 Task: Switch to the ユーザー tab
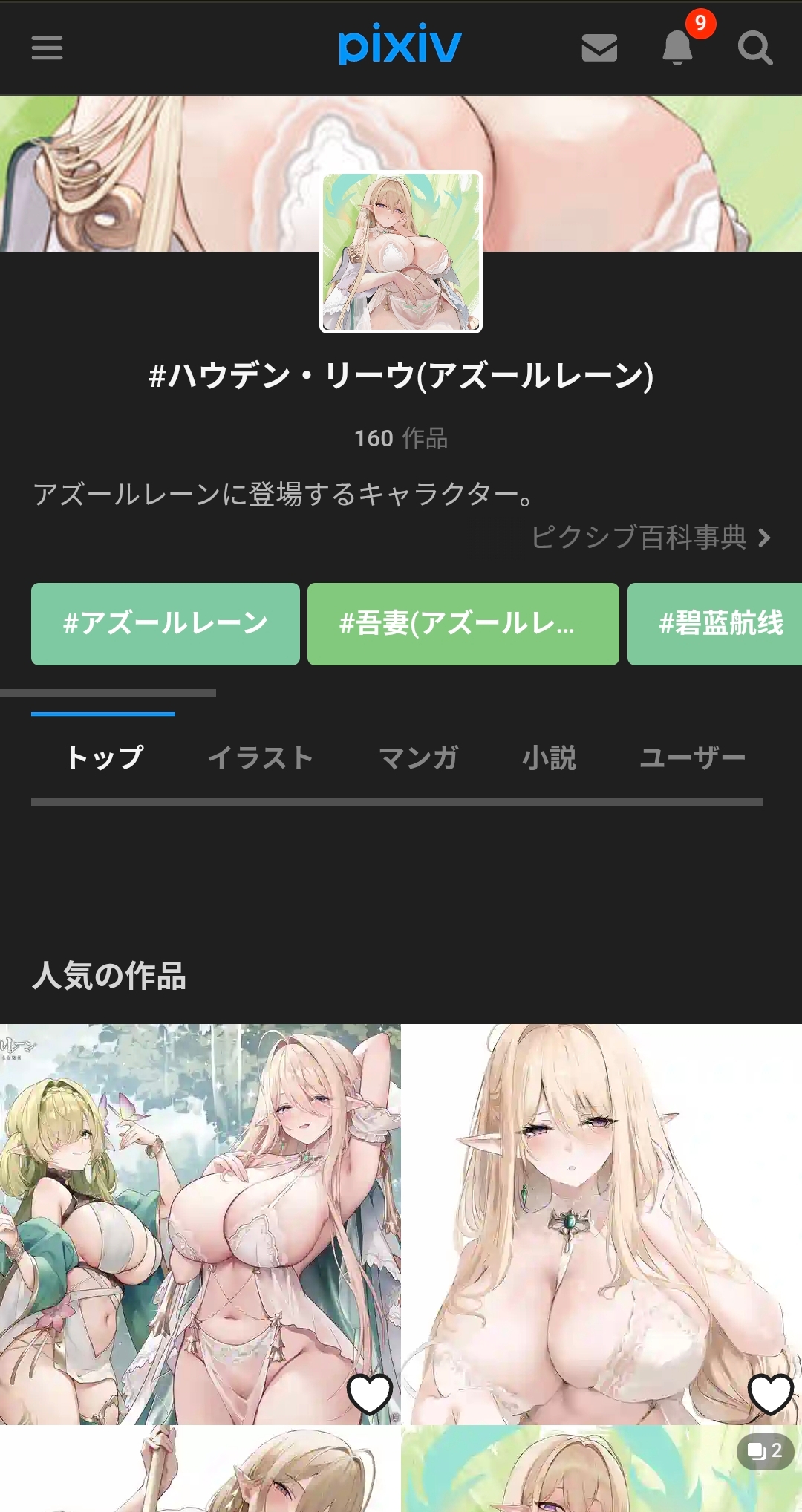tap(693, 757)
